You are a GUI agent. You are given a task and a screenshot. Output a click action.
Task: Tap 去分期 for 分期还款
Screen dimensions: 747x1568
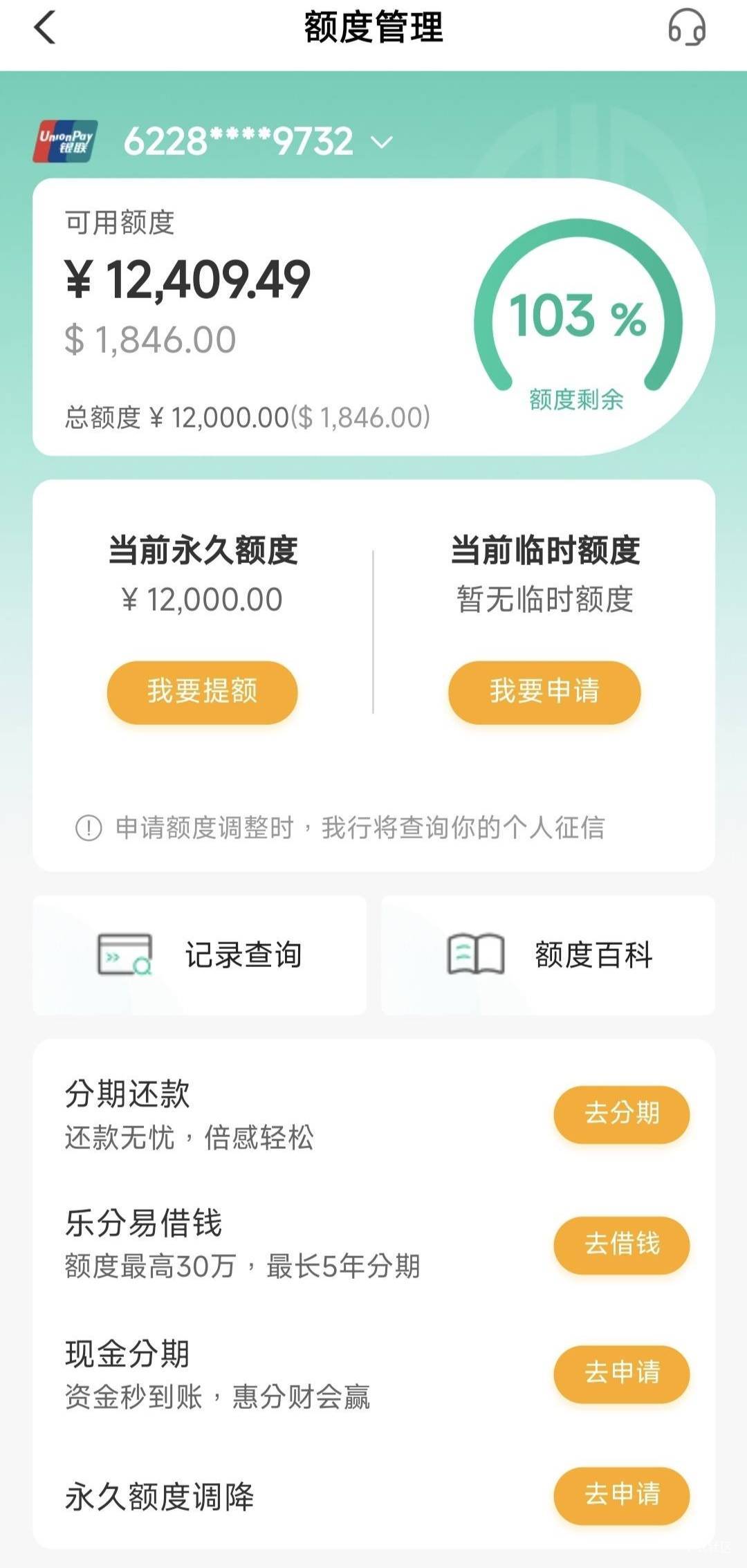click(621, 1114)
